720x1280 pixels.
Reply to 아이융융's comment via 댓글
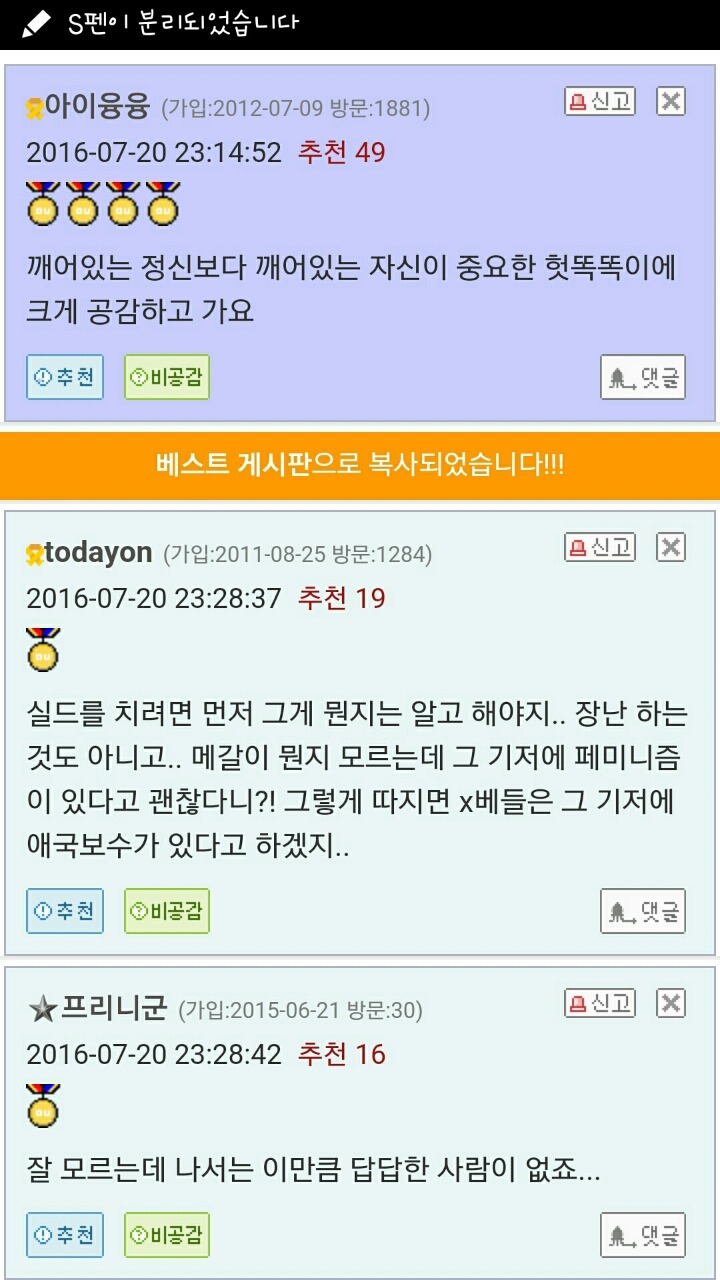click(643, 377)
